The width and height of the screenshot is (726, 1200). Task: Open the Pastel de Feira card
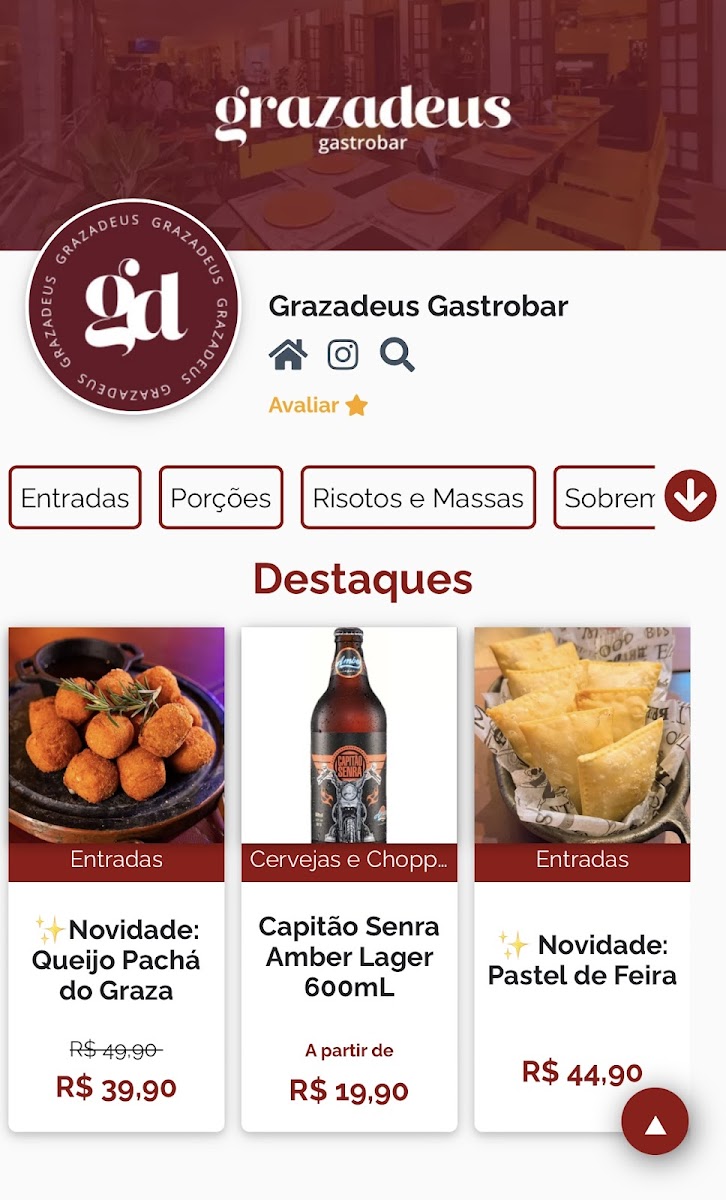click(x=582, y=878)
